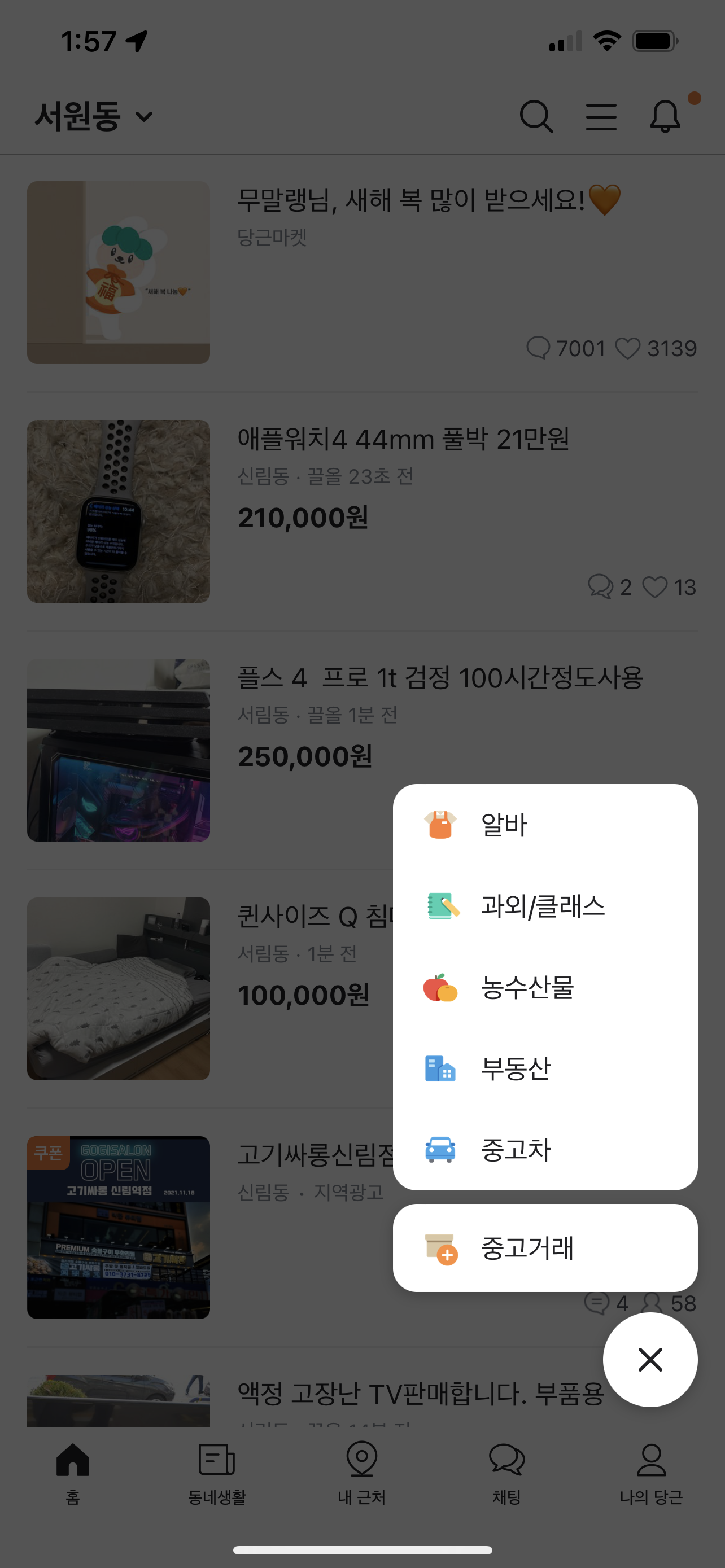
Task: Start a 중고거래 post
Action: point(544,1248)
